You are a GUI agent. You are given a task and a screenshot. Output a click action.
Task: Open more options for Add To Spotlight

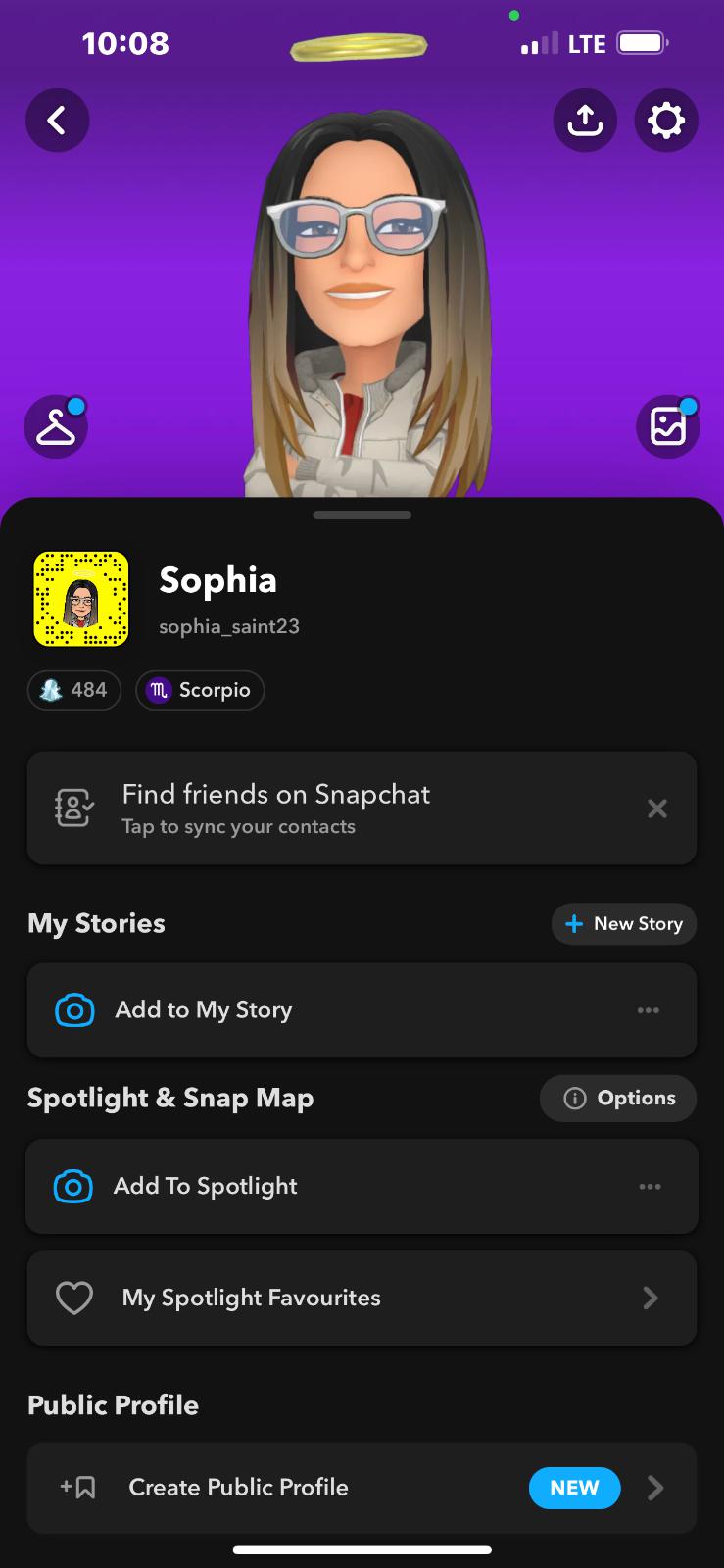coord(650,1186)
